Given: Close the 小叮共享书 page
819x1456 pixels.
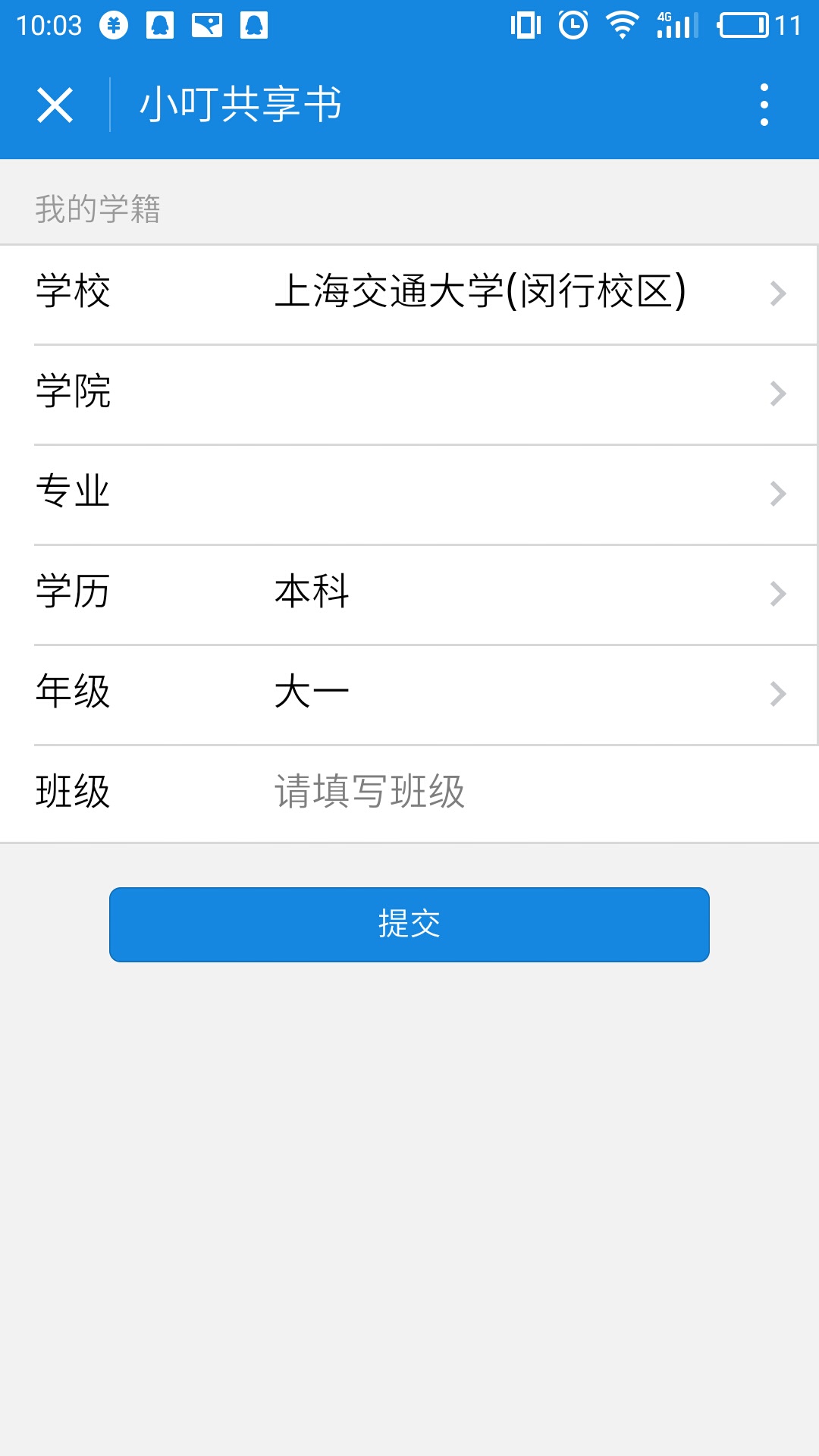Looking at the screenshot, I should [55, 105].
